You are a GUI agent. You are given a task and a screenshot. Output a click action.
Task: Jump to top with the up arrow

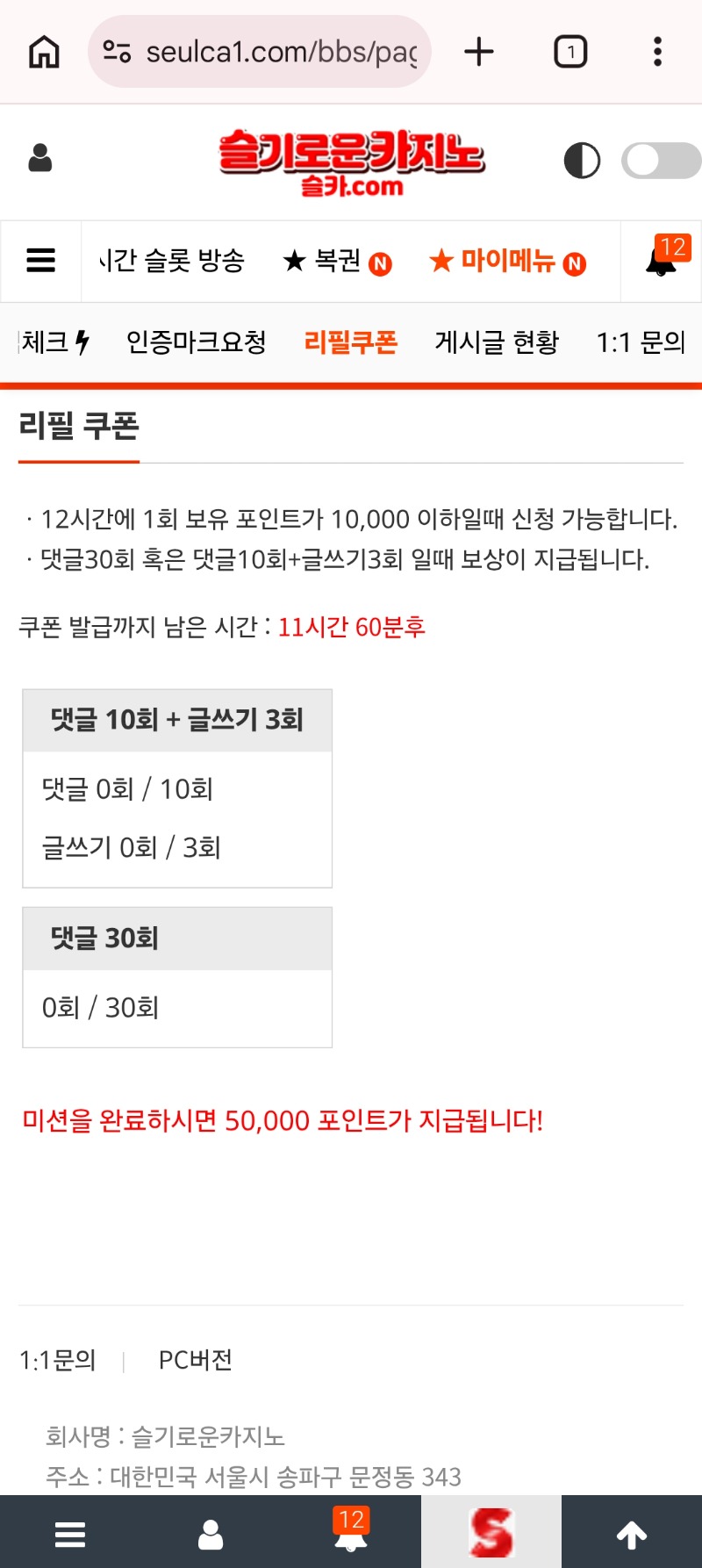click(x=632, y=1534)
